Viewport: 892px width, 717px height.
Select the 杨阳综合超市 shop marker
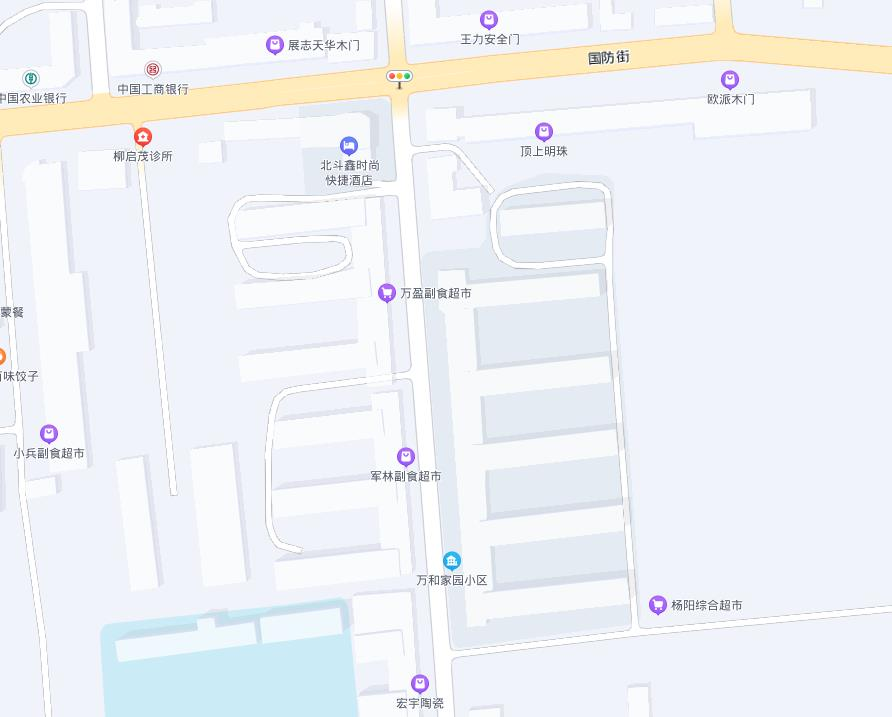point(658,604)
